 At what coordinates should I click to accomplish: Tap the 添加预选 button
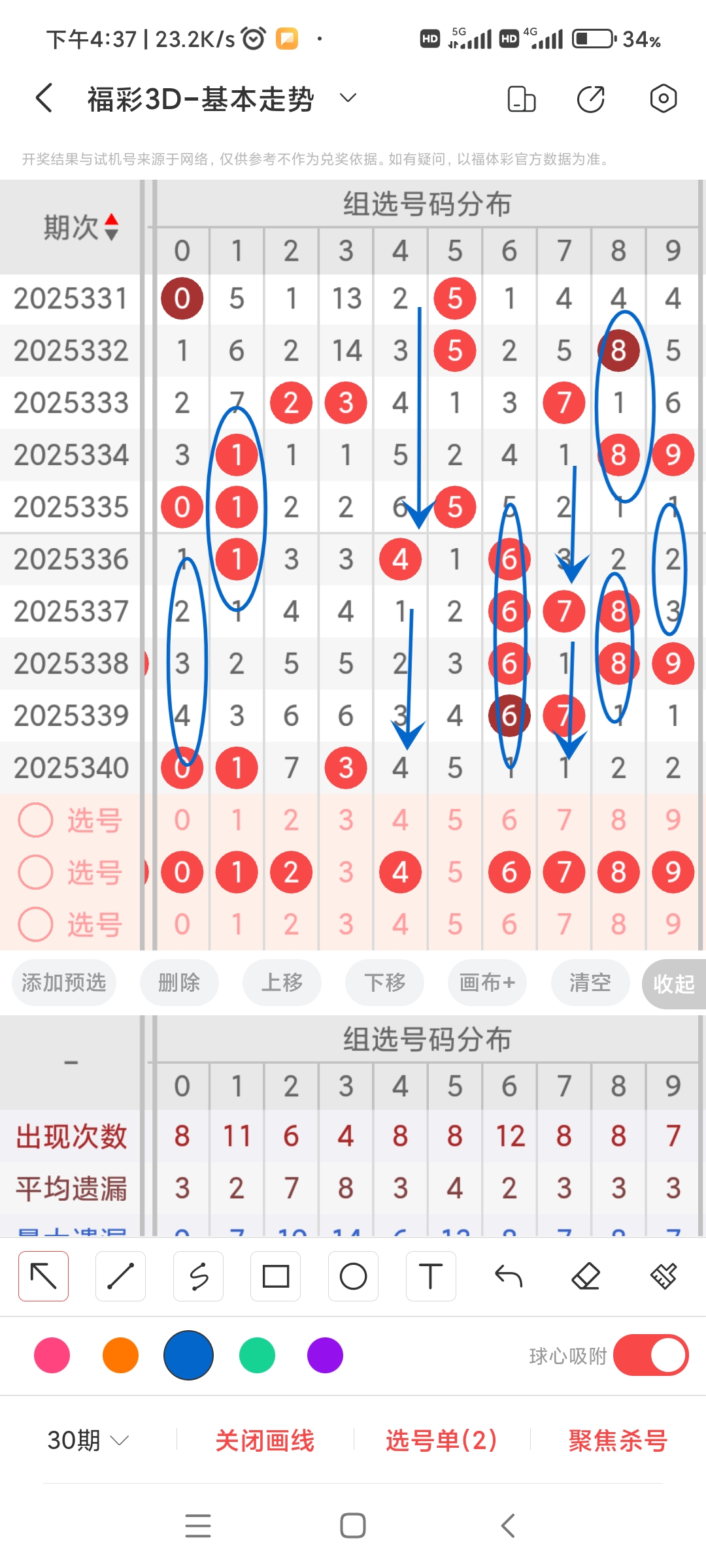coord(63,983)
